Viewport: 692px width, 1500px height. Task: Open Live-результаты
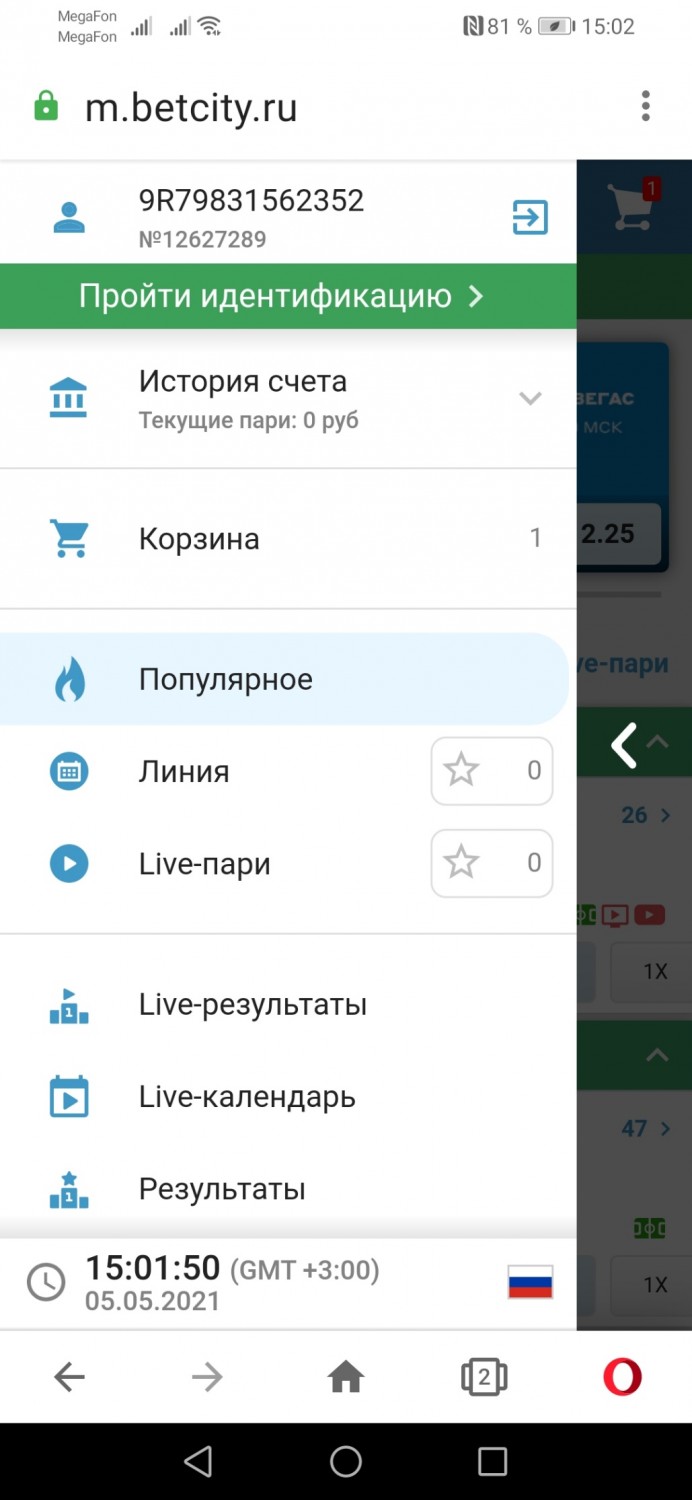tap(288, 1004)
